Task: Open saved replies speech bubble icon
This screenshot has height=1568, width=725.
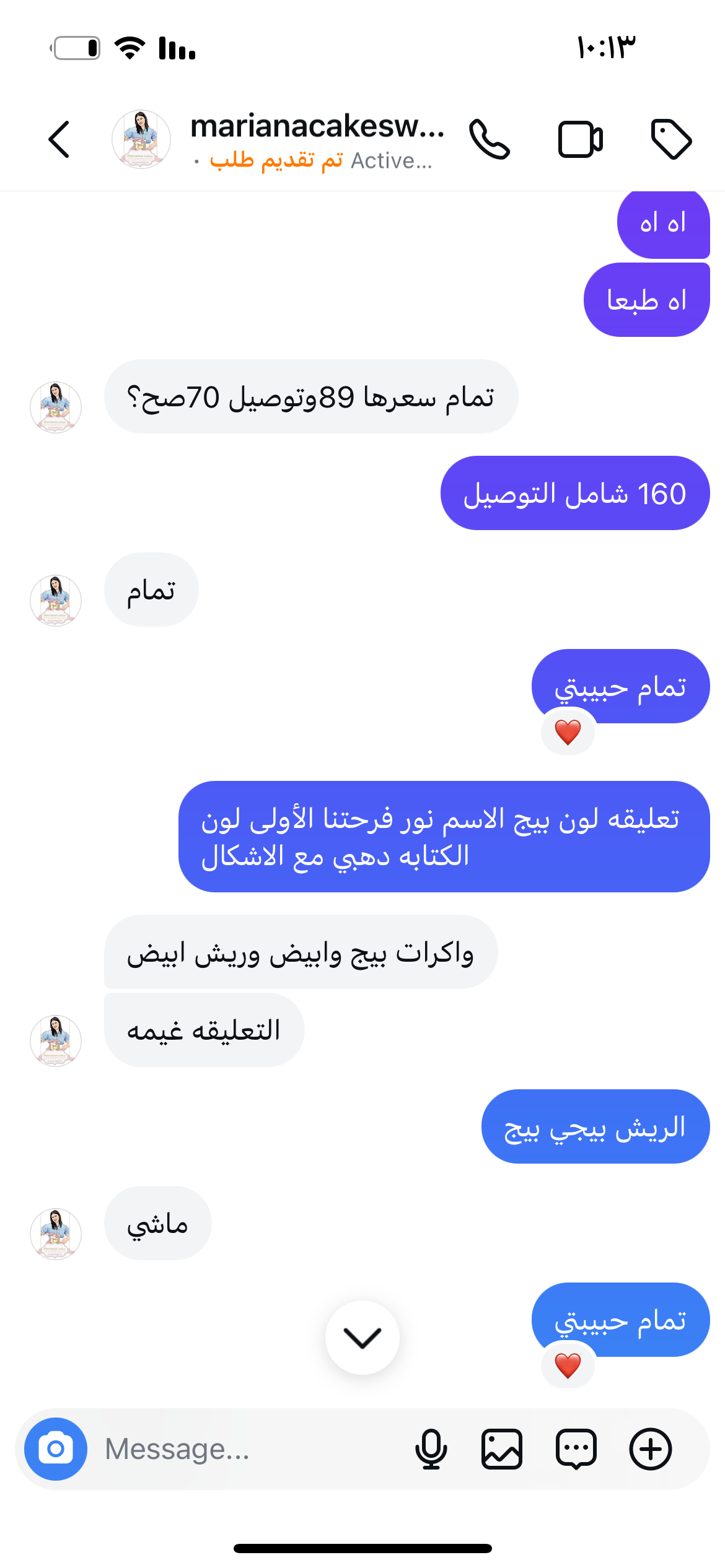Action: (x=576, y=1448)
